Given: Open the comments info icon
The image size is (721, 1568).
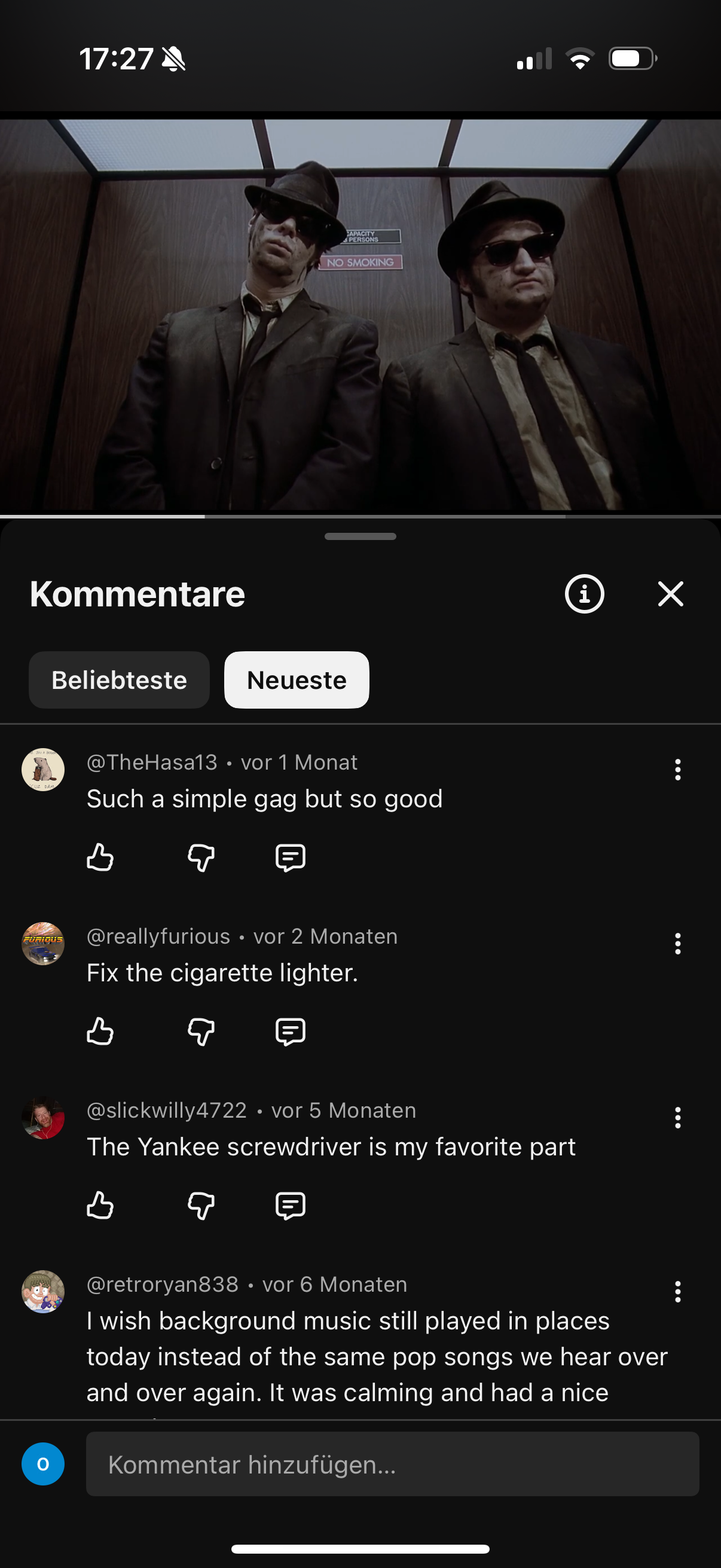Looking at the screenshot, I should (x=584, y=593).
